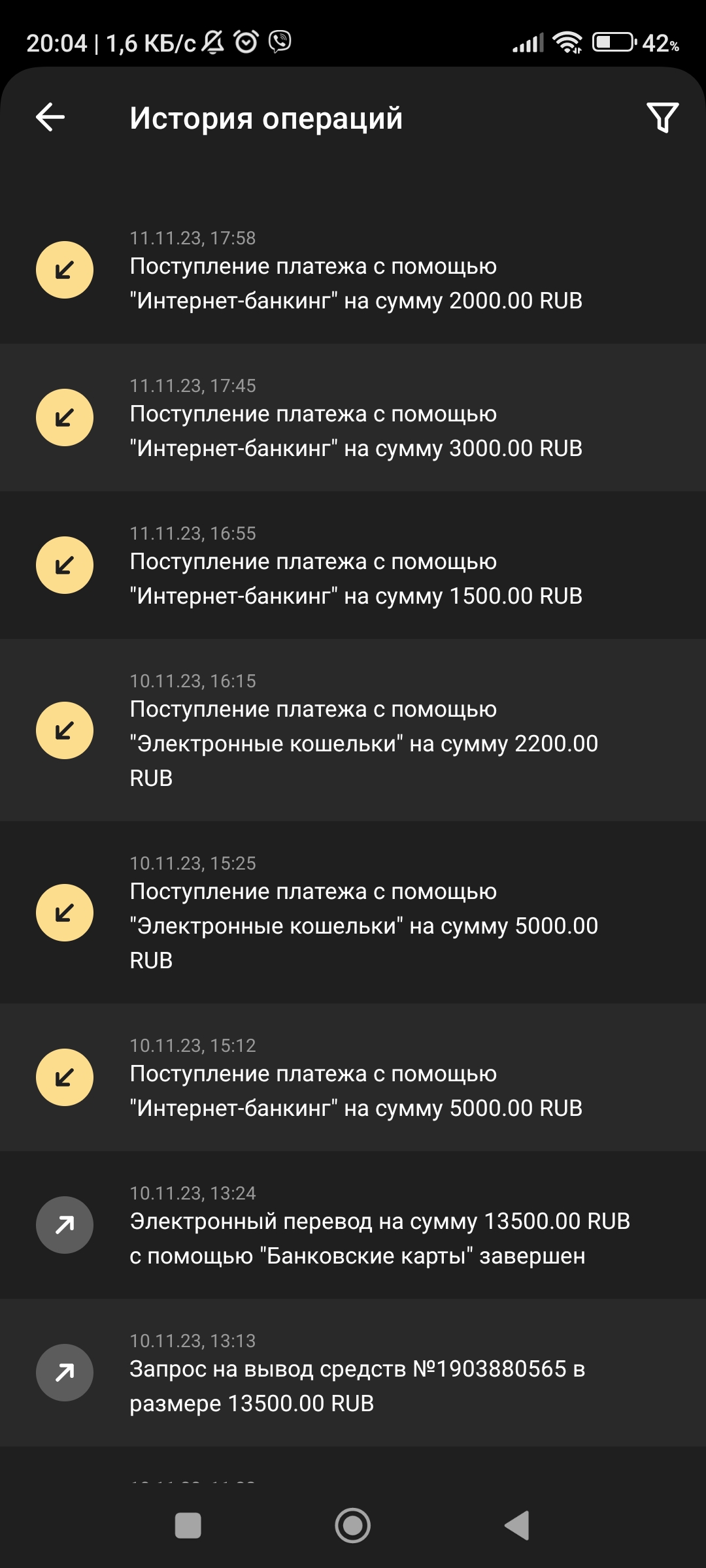Open the filter for operations
Screen dimensions: 706x1568
click(662, 118)
